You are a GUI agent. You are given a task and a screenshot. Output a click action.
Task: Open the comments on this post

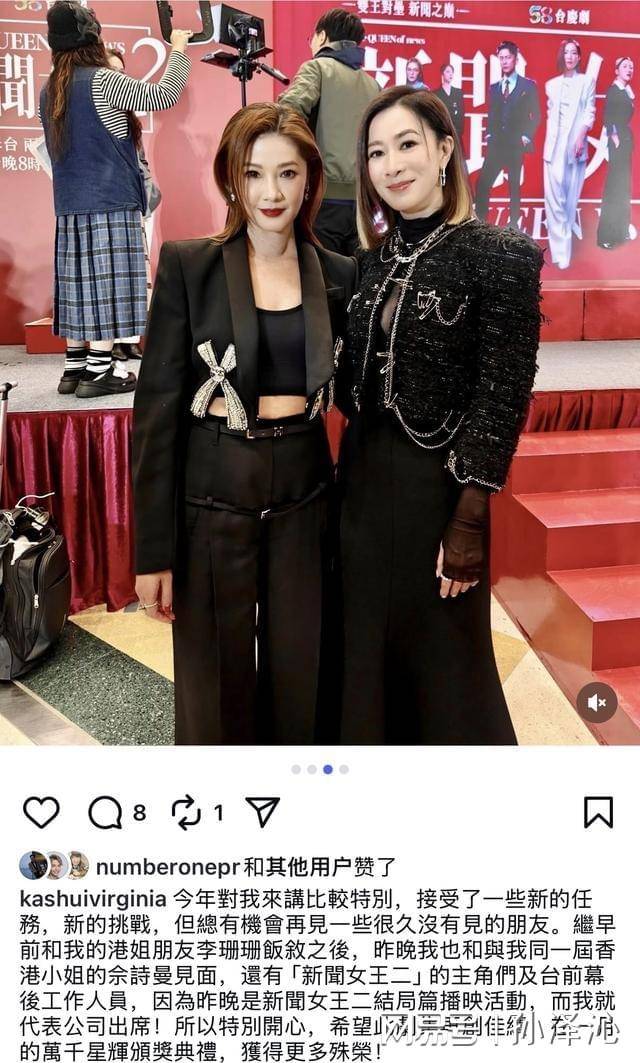(x=105, y=812)
